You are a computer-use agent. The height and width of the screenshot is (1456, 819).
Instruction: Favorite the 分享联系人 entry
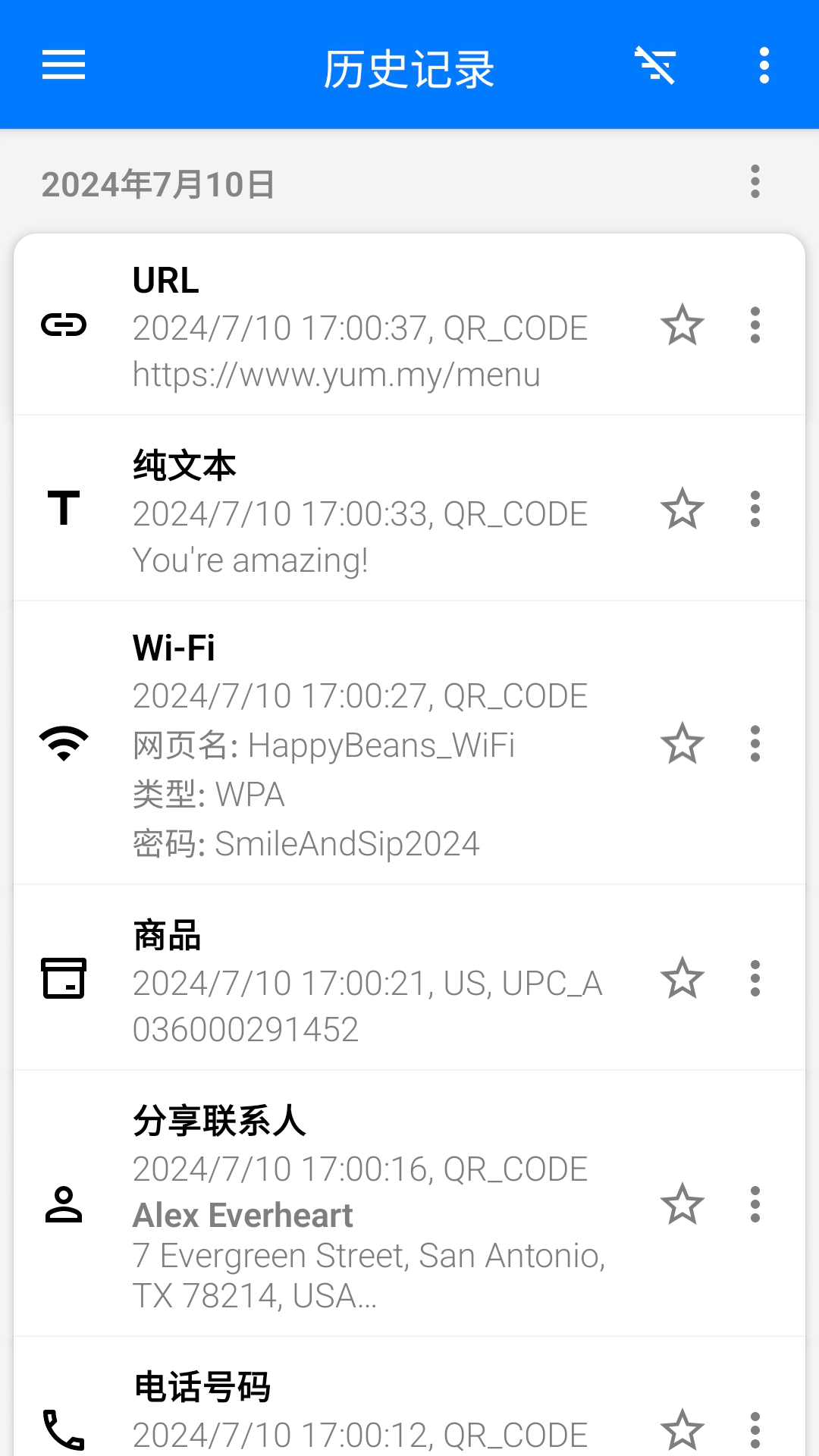pyautogui.click(x=682, y=1204)
